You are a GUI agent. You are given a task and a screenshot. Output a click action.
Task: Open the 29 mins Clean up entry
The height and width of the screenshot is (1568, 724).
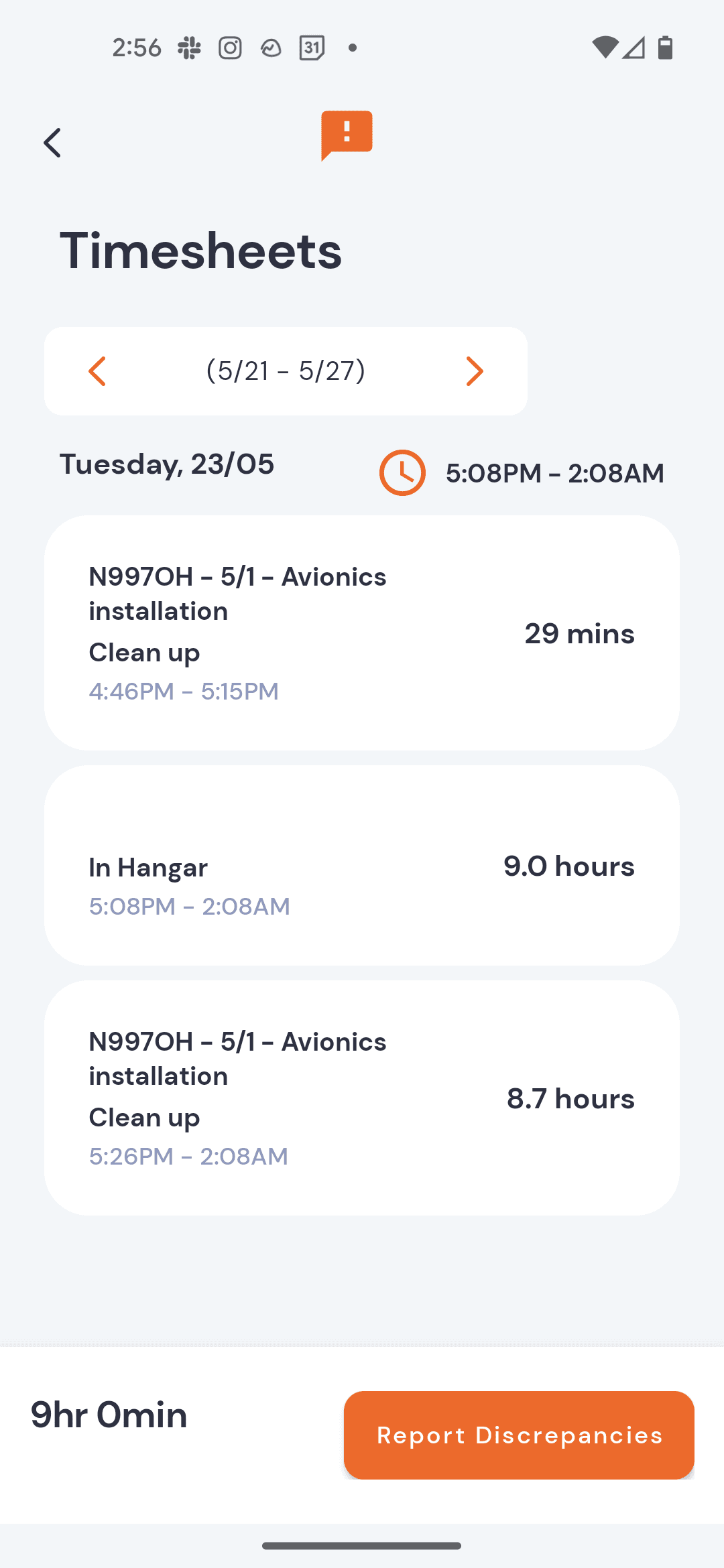point(362,633)
